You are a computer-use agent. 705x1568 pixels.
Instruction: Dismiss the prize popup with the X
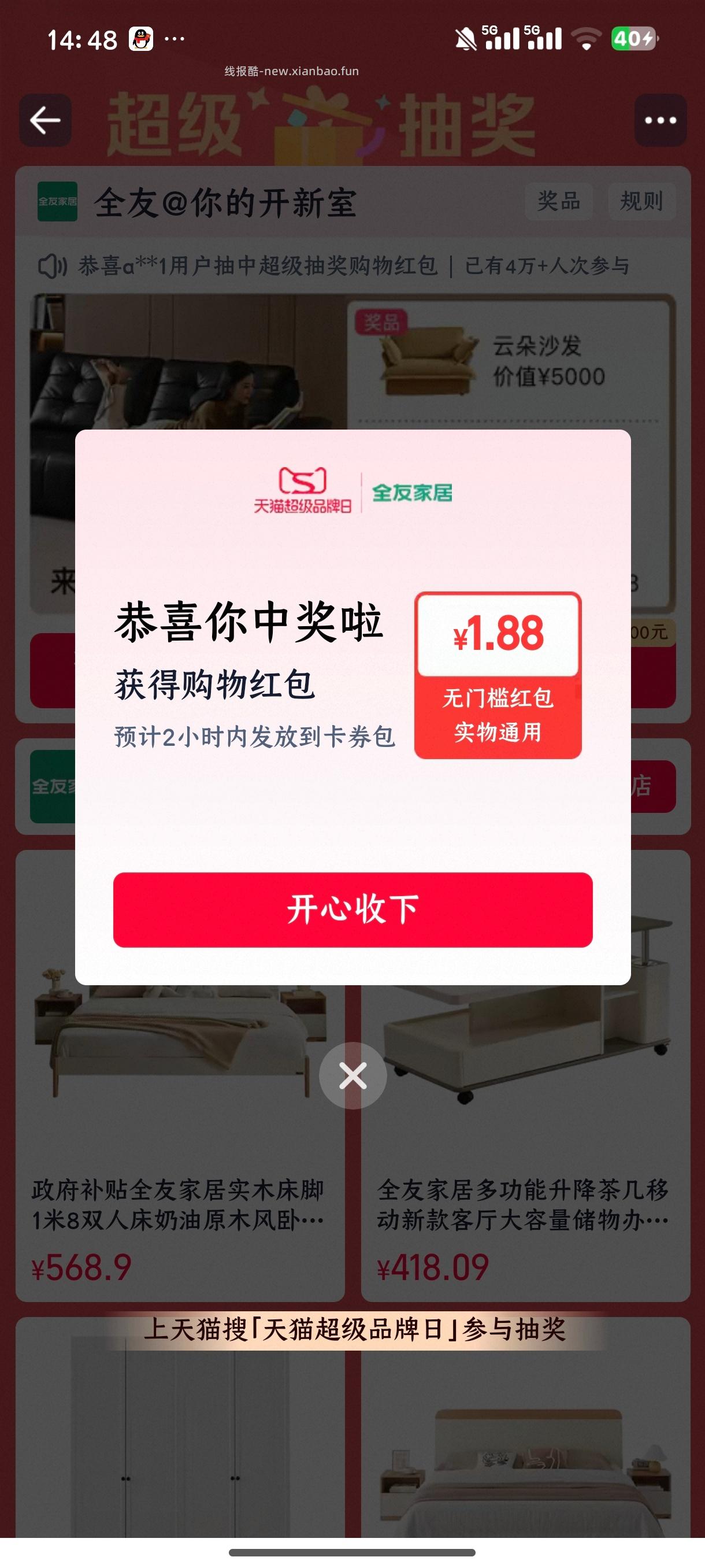point(352,1075)
